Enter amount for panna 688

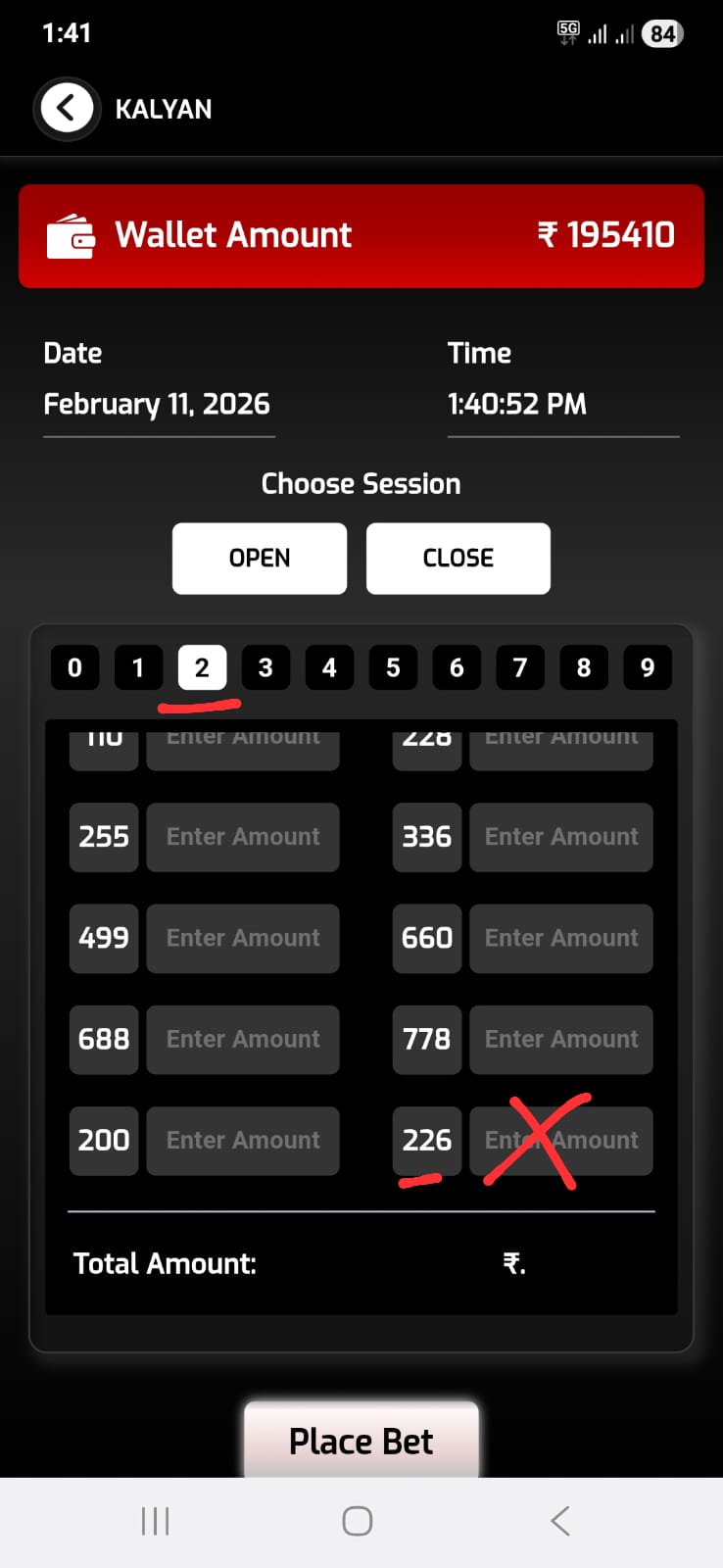[x=243, y=1039]
